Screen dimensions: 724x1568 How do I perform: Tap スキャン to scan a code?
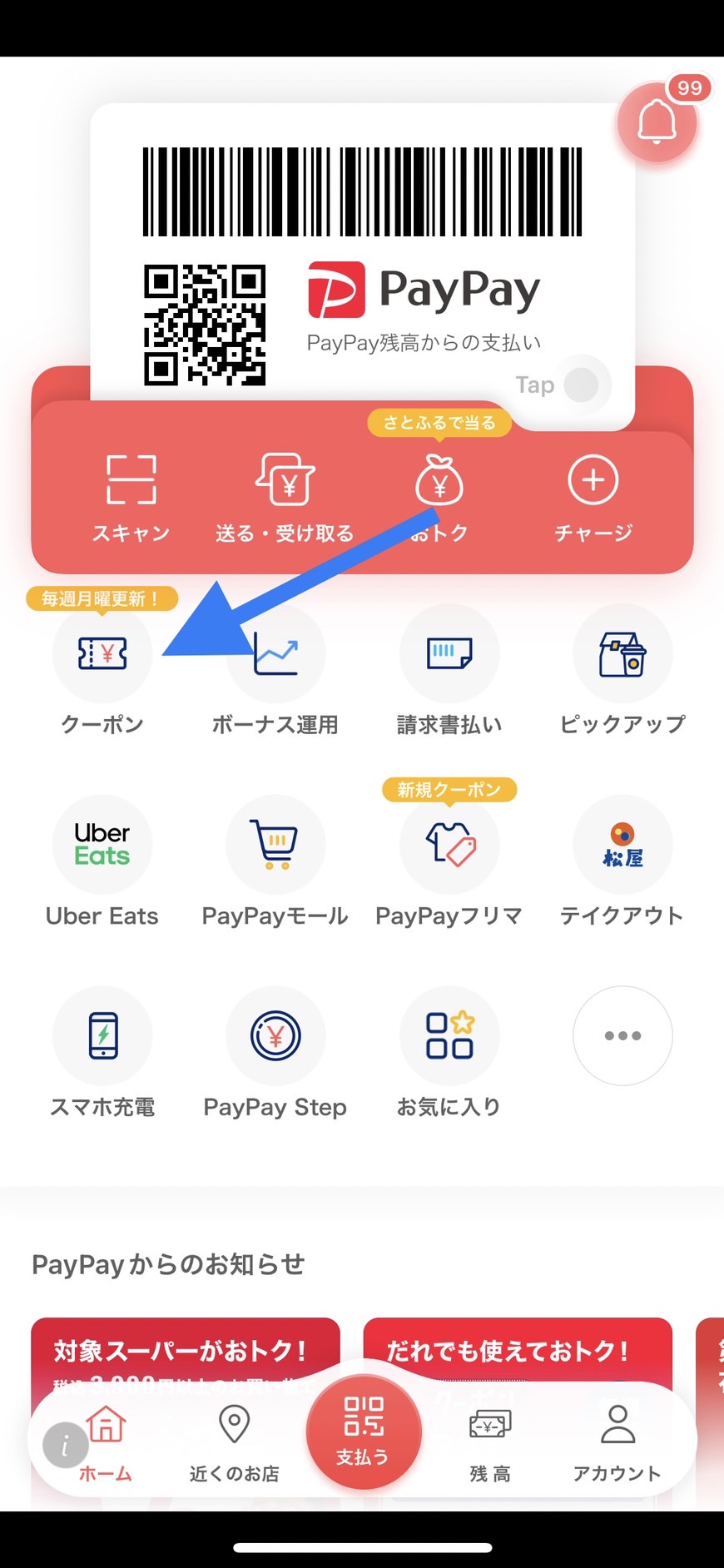tap(131, 498)
